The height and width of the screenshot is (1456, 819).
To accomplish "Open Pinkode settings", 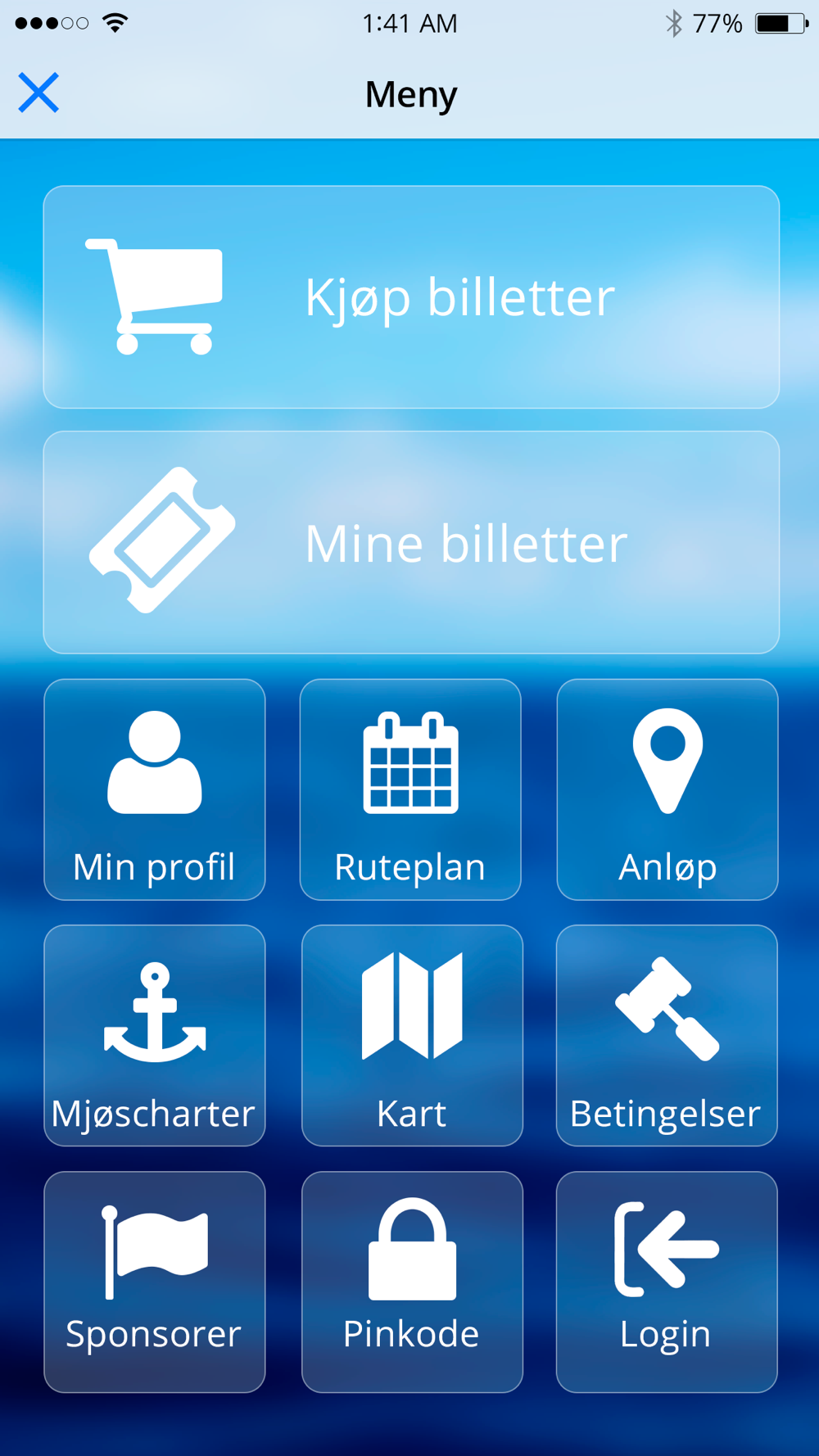I will coord(412,1282).
